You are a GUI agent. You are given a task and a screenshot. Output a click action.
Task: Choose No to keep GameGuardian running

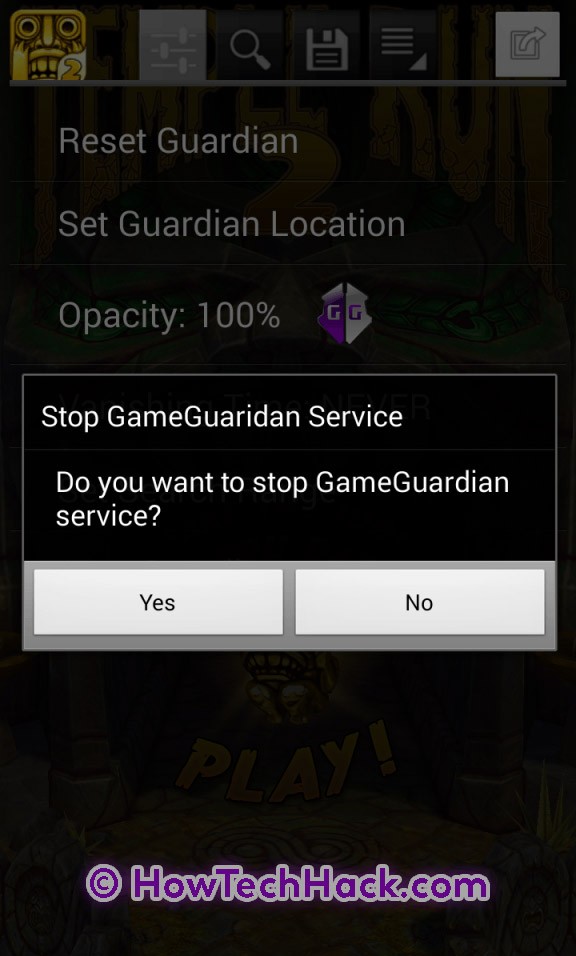[420, 602]
